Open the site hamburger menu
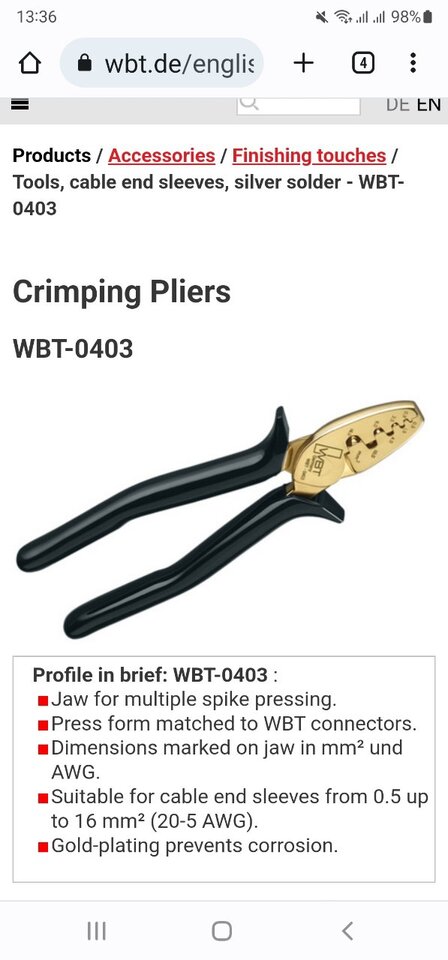The image size is (448, 960). [21, 104]
